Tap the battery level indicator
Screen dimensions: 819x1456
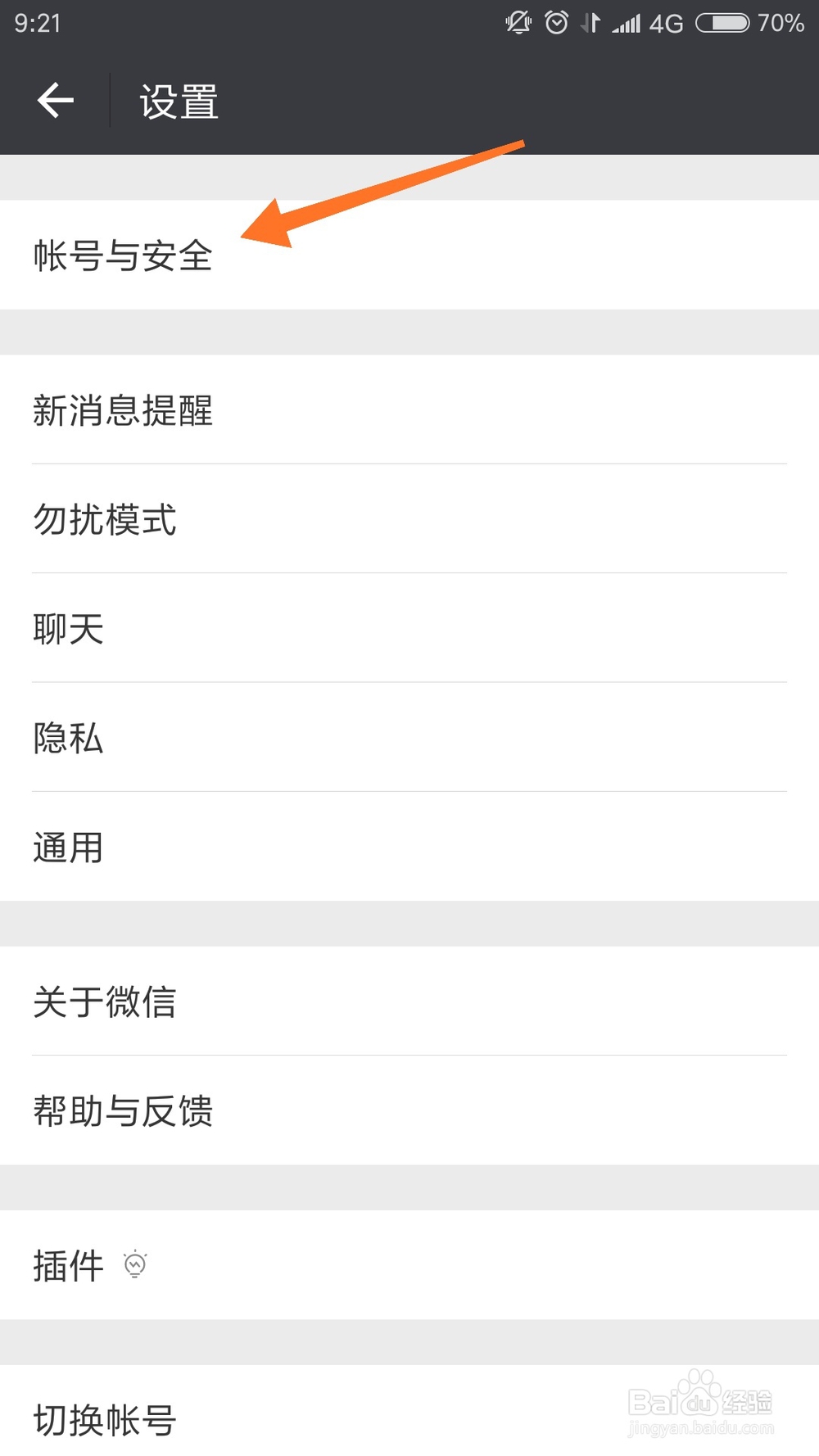721,23
